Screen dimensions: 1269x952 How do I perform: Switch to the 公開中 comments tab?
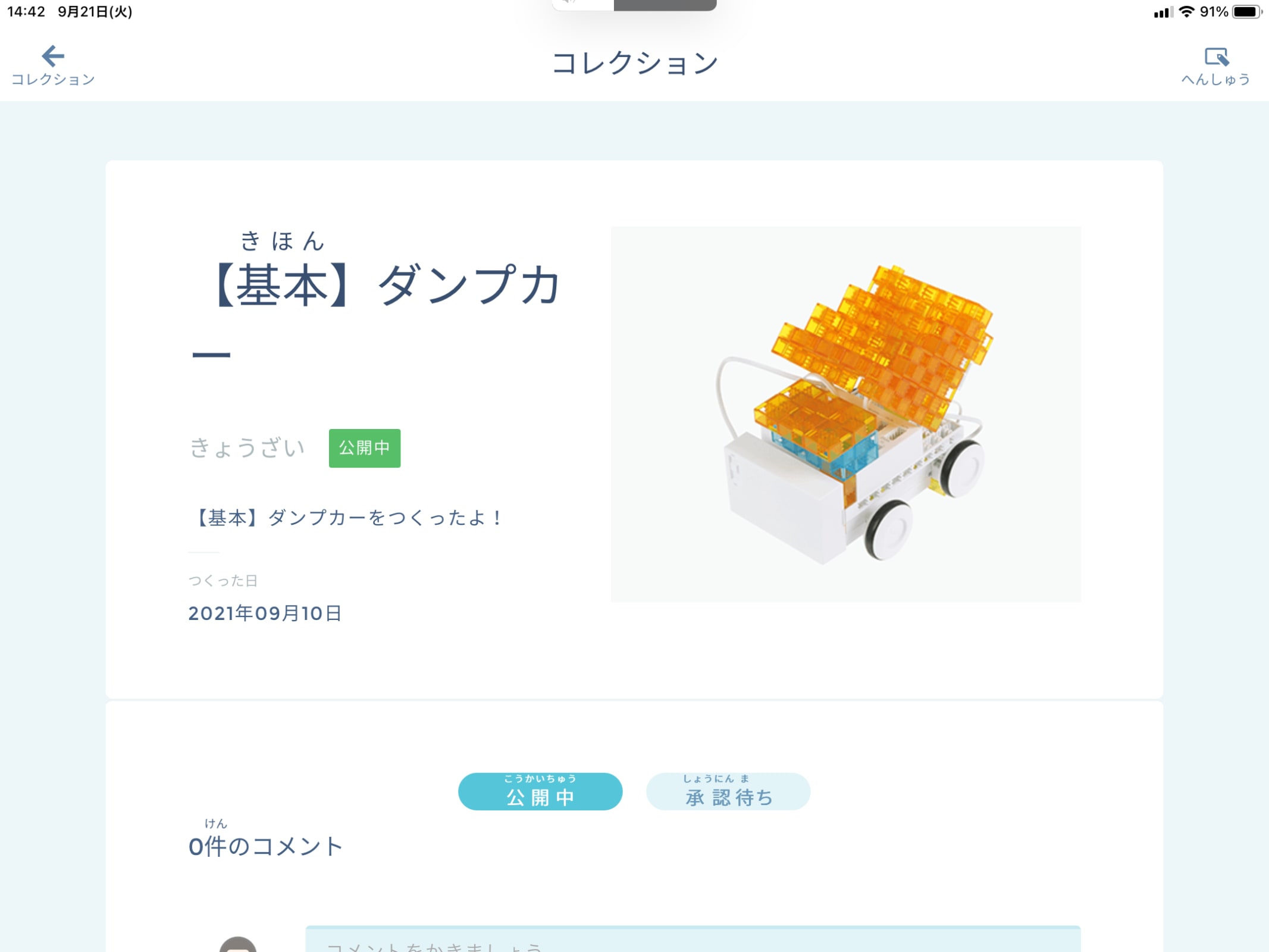tap(540, 791)
